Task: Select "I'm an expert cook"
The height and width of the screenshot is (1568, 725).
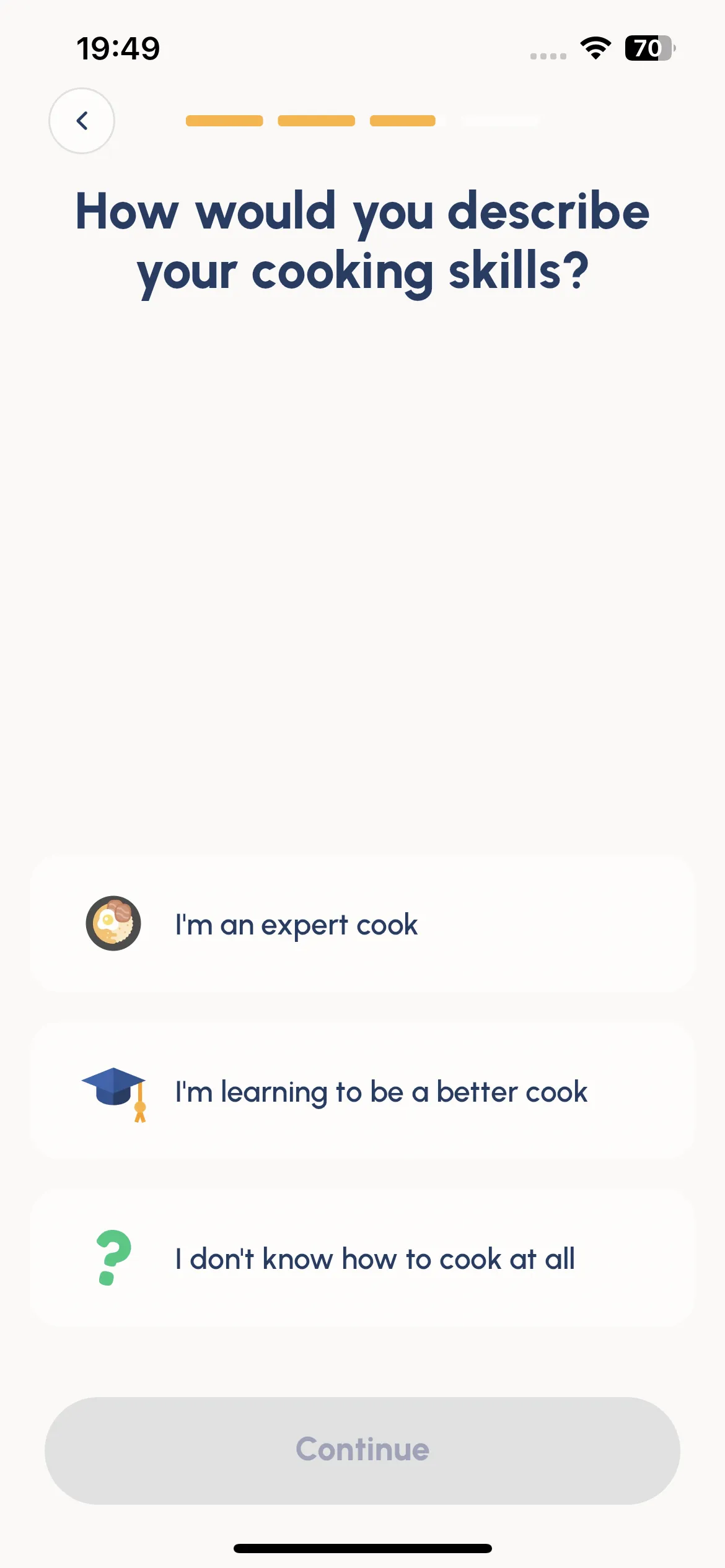Action: pyautogui.click(x=362, y=924)
